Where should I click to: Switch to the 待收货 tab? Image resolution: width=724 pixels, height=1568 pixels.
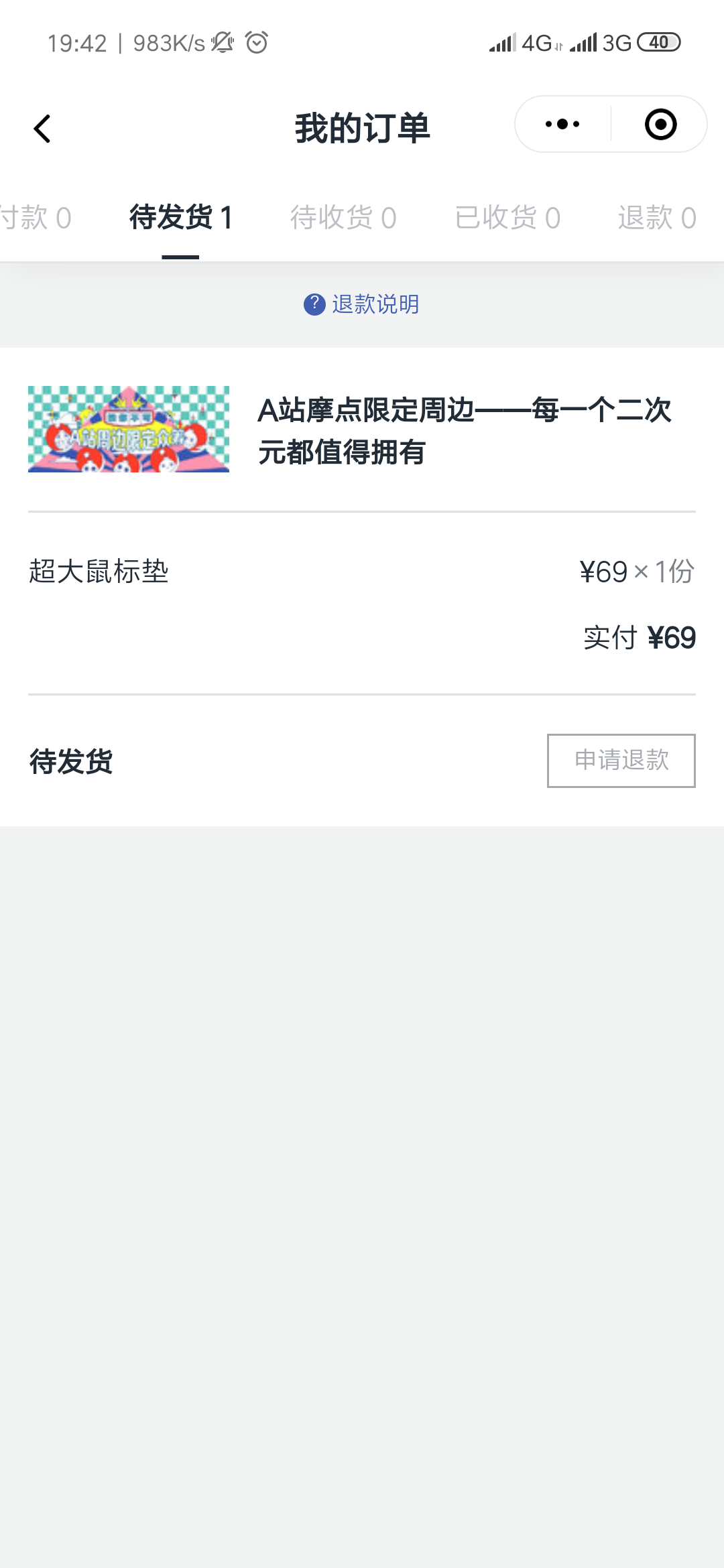coord(343,218)
